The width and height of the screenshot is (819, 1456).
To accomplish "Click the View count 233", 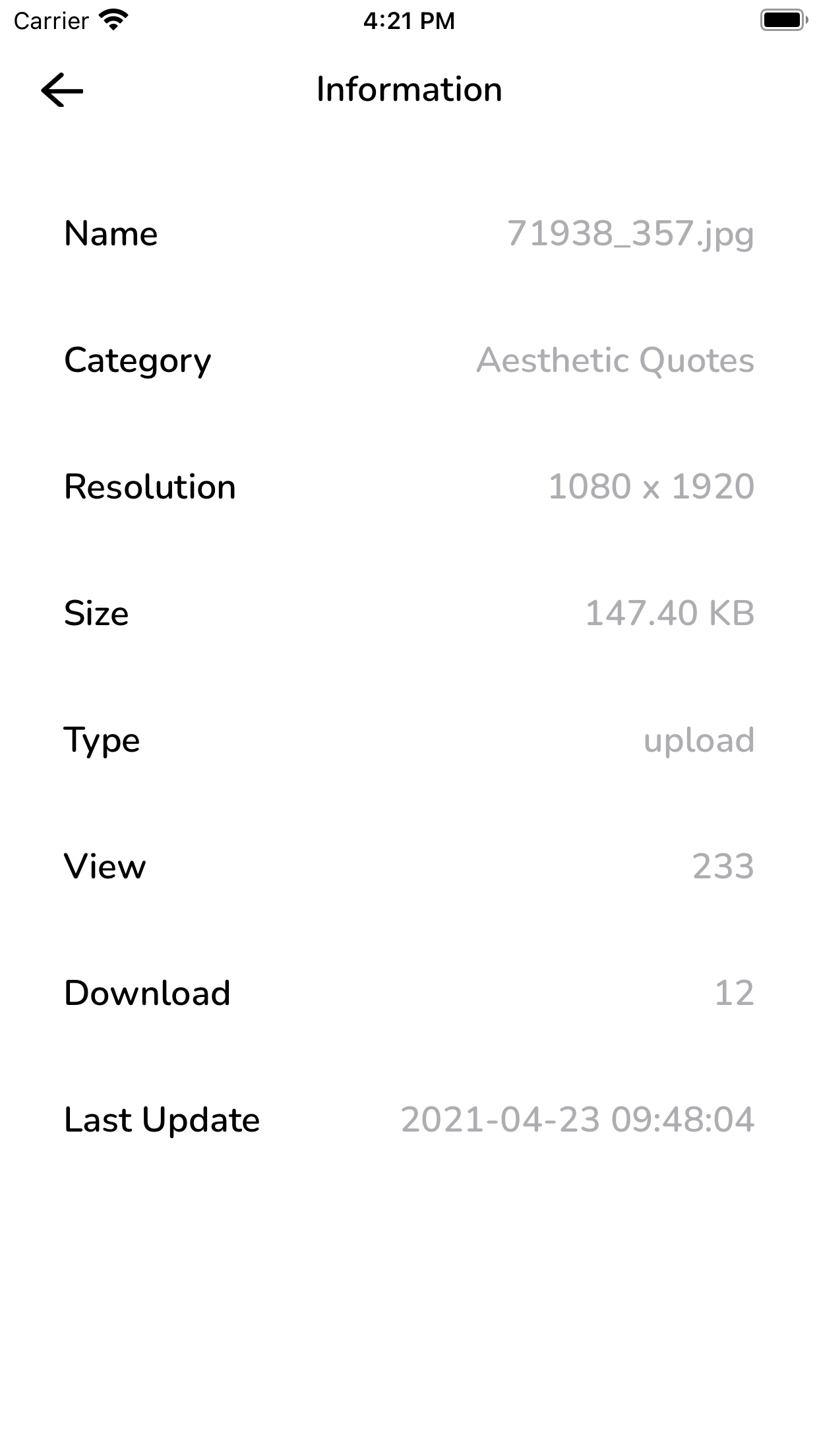I will [x=724, y=866].
